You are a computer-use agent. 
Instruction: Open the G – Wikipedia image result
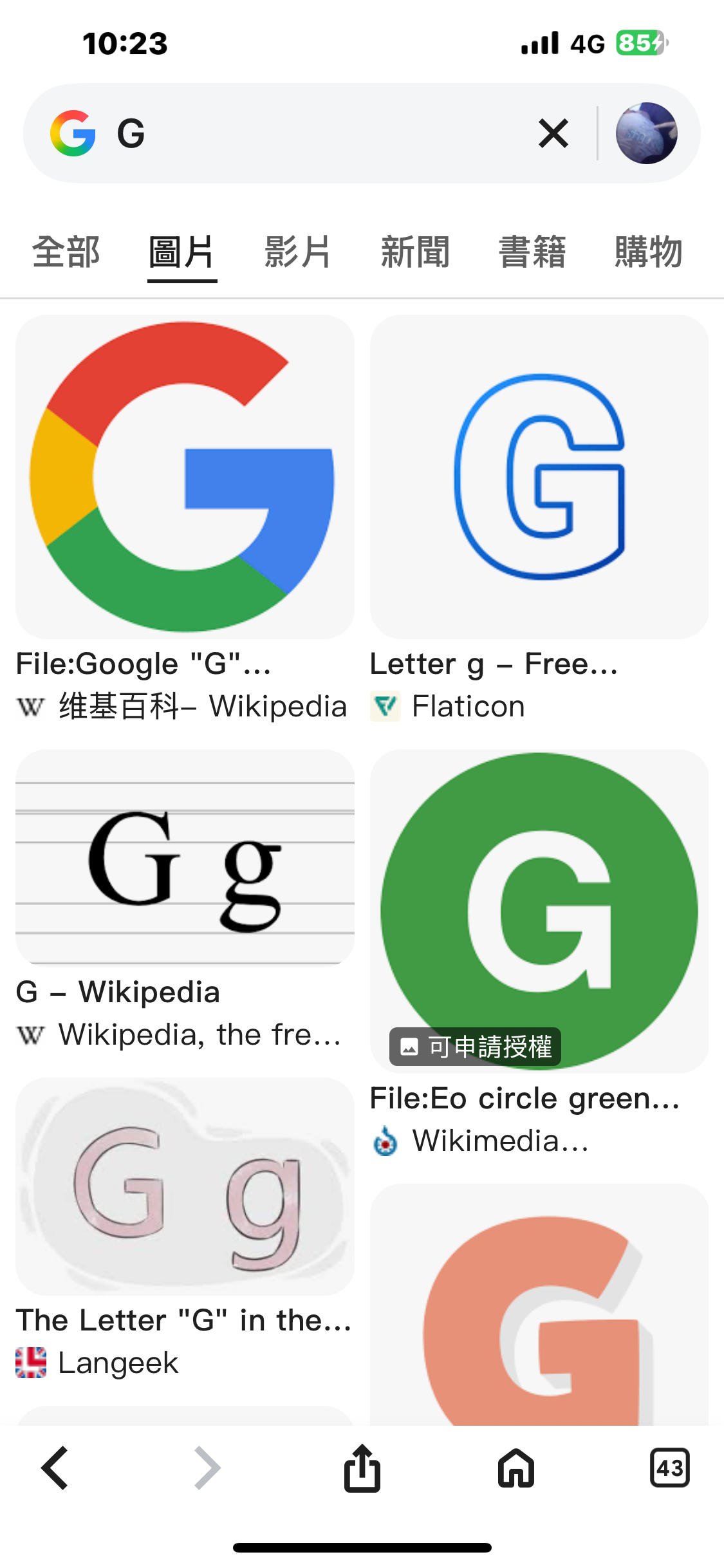(x=185, y=857)
